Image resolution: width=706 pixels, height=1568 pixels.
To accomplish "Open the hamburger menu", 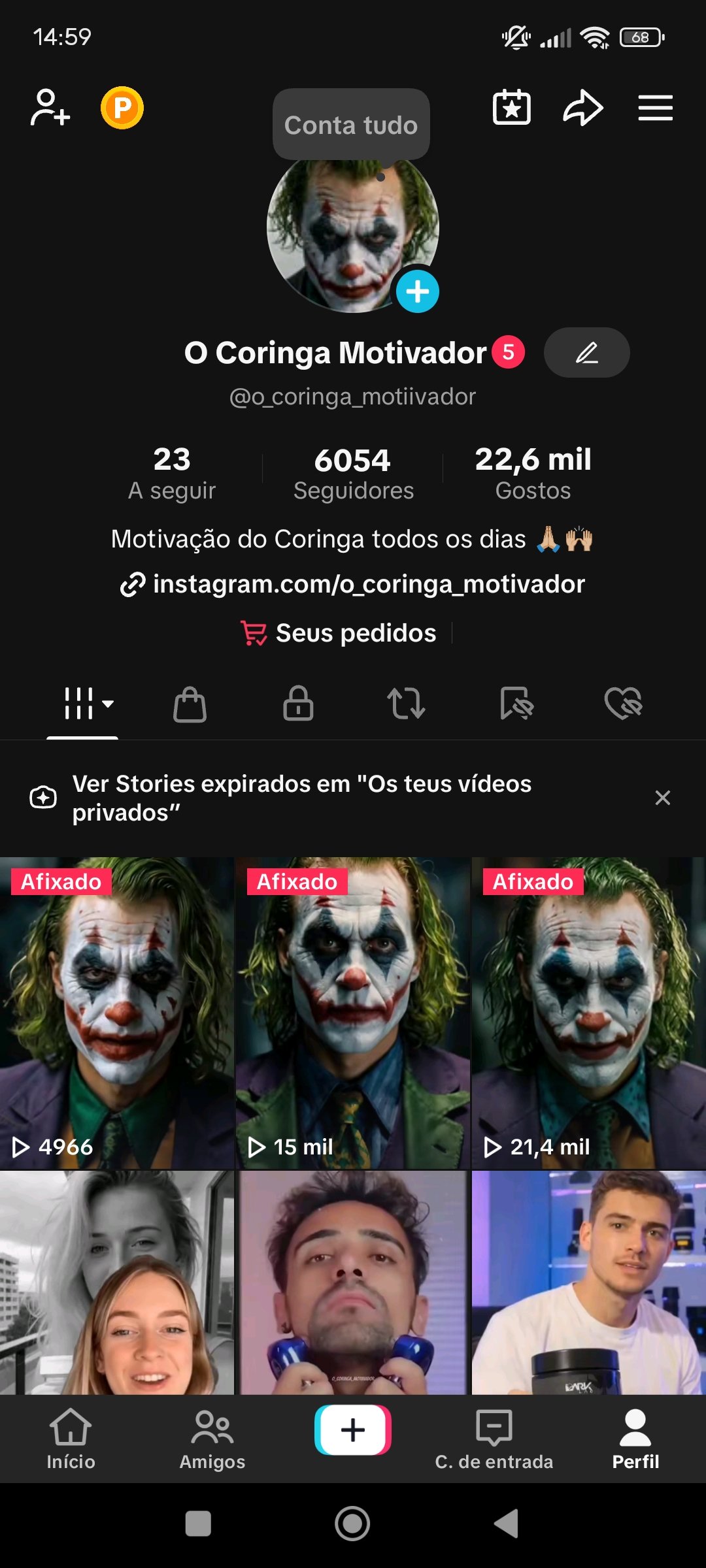I will point(655,108).
